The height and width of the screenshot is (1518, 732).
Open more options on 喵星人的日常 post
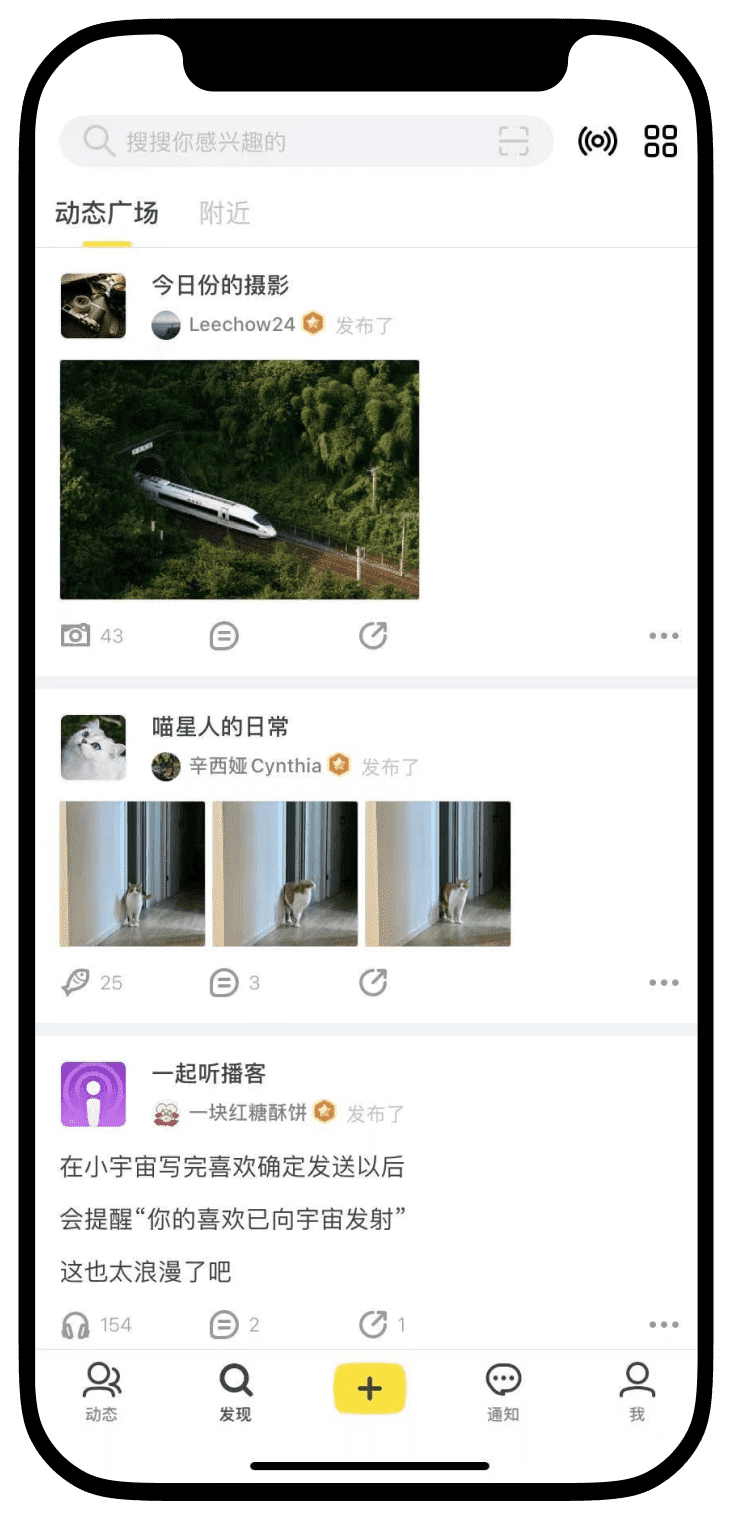coord(663,983)
